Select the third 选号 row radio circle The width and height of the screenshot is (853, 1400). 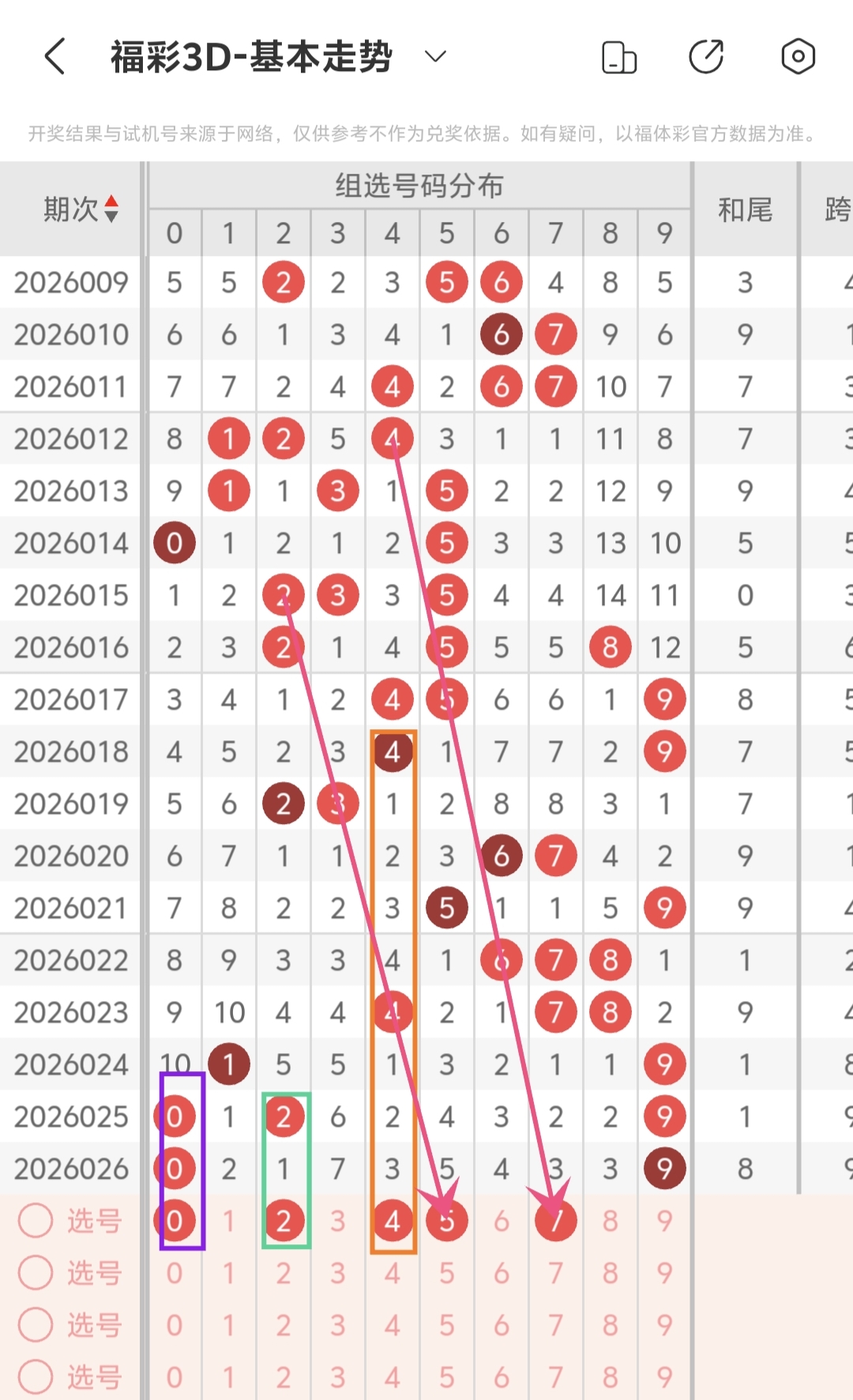pos(36,1325)
